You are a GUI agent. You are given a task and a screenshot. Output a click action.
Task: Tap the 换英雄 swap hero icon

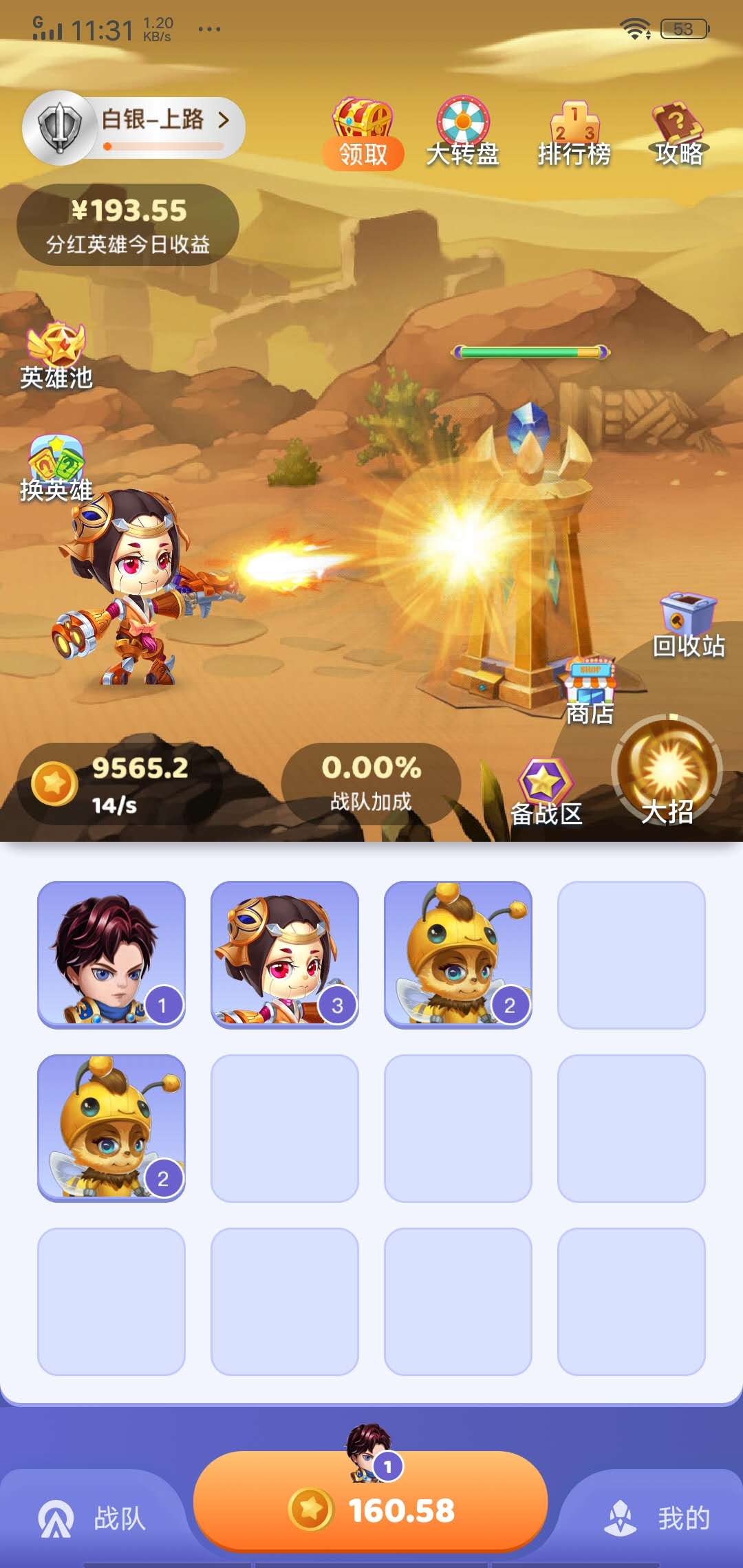tap(56, 469)
